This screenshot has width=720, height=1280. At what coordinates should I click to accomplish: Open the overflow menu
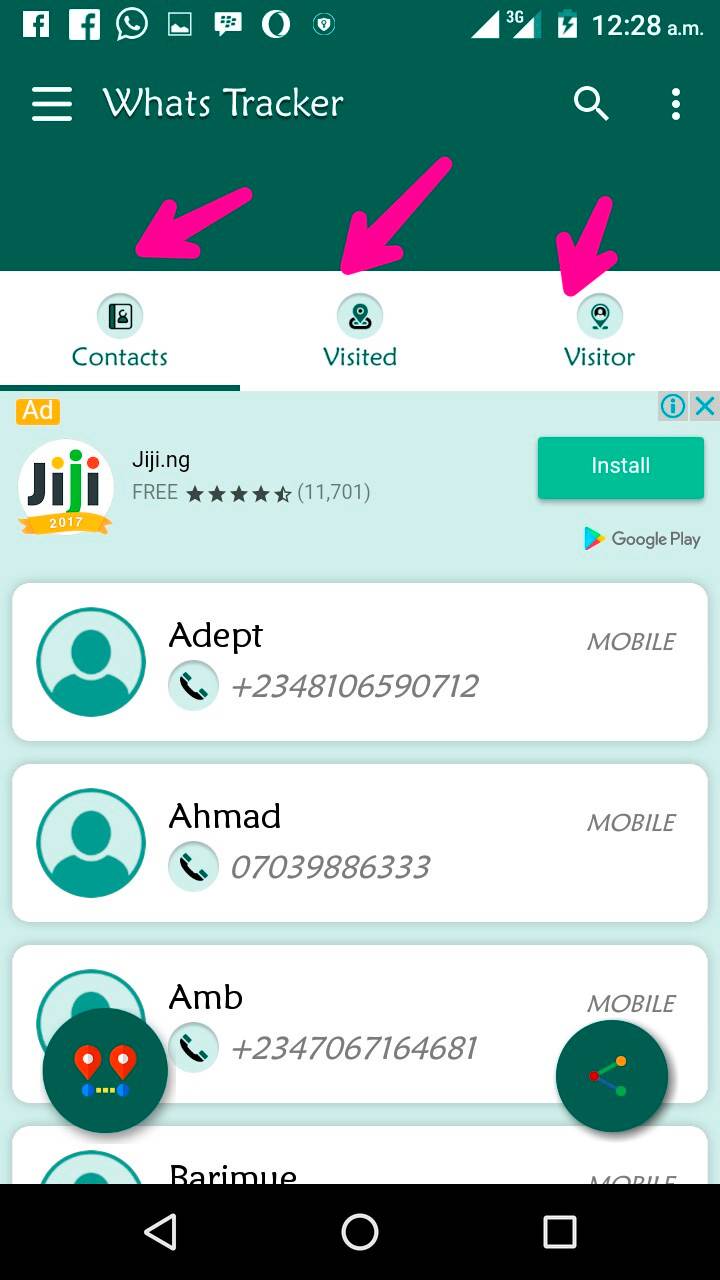[676, 104]
